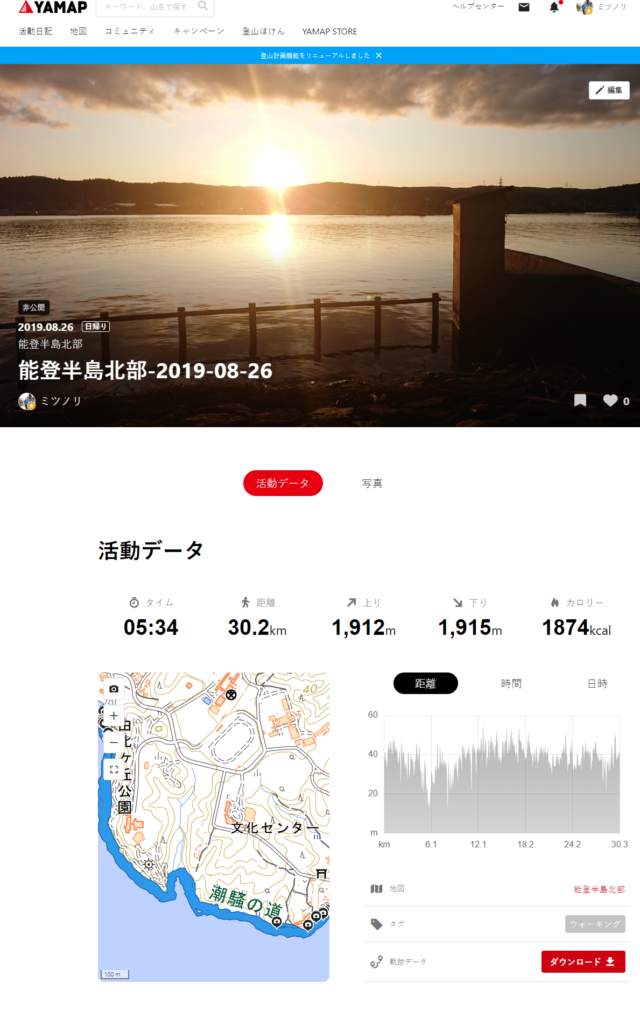The width and height of the screenshot is (640, 1012).
Task: Switch chart to 時間 view
Action: pos(511,683)
